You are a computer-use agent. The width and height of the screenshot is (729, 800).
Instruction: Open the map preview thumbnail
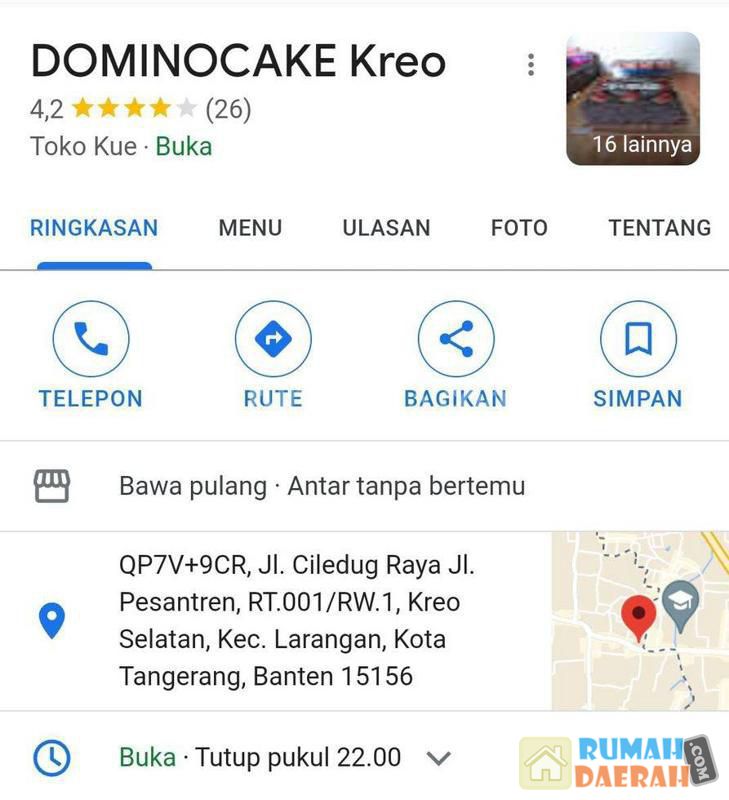point(640,621)
